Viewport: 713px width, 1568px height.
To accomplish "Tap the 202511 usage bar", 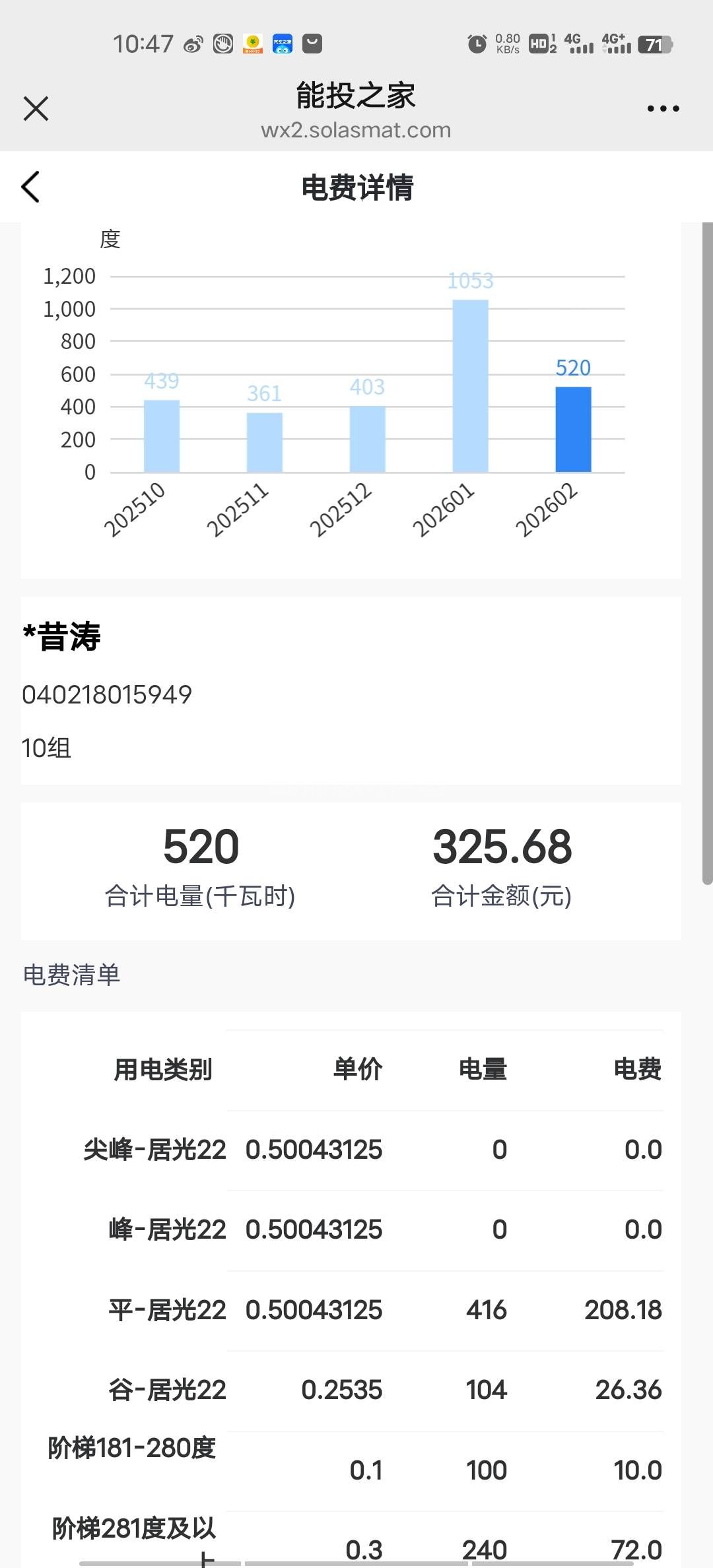I will tap(264, 442).
